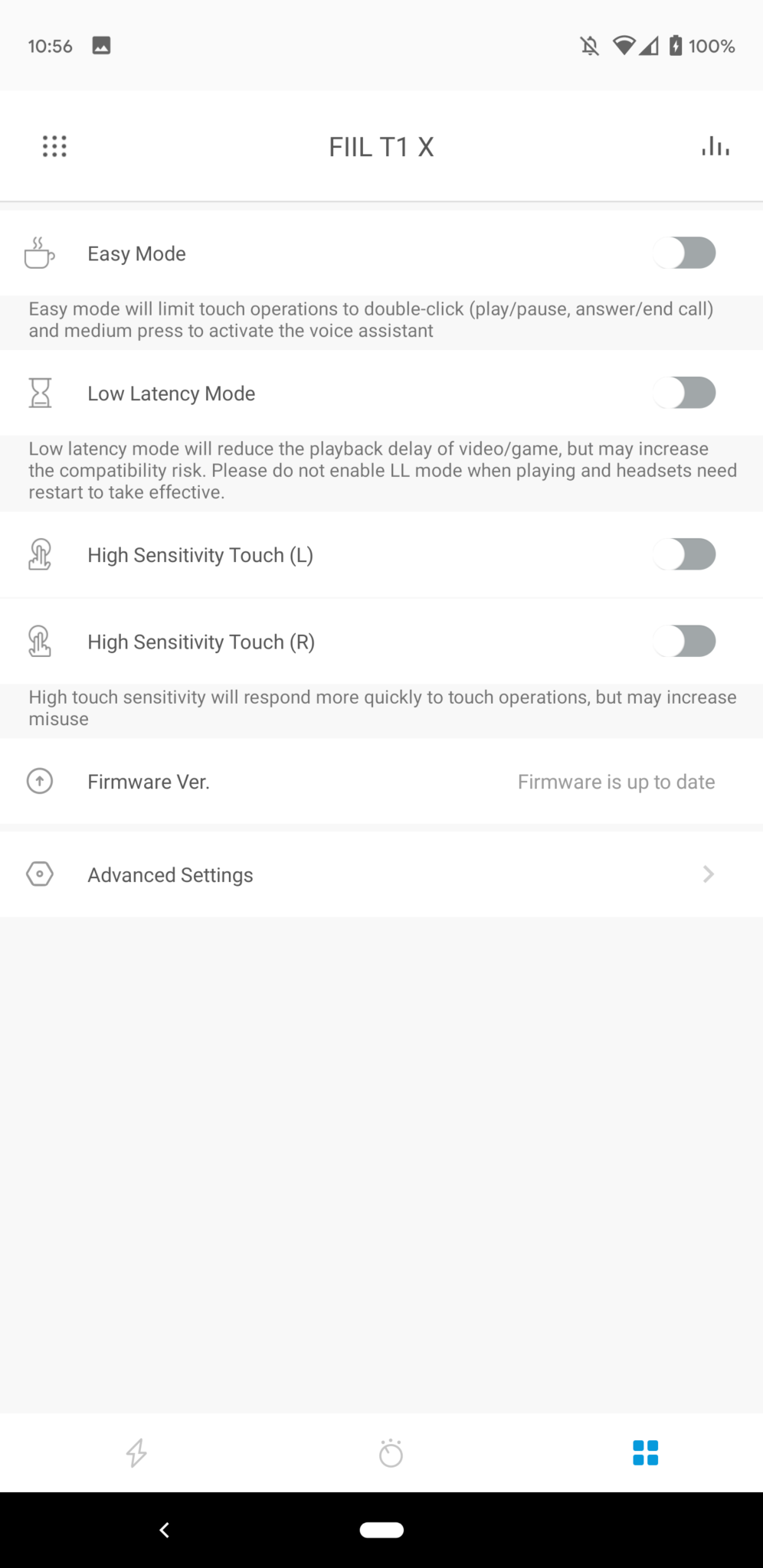Toggle High Sensitivity Touch (R)
Viewport: 763px width, 1568px height.
click(684, 642)
